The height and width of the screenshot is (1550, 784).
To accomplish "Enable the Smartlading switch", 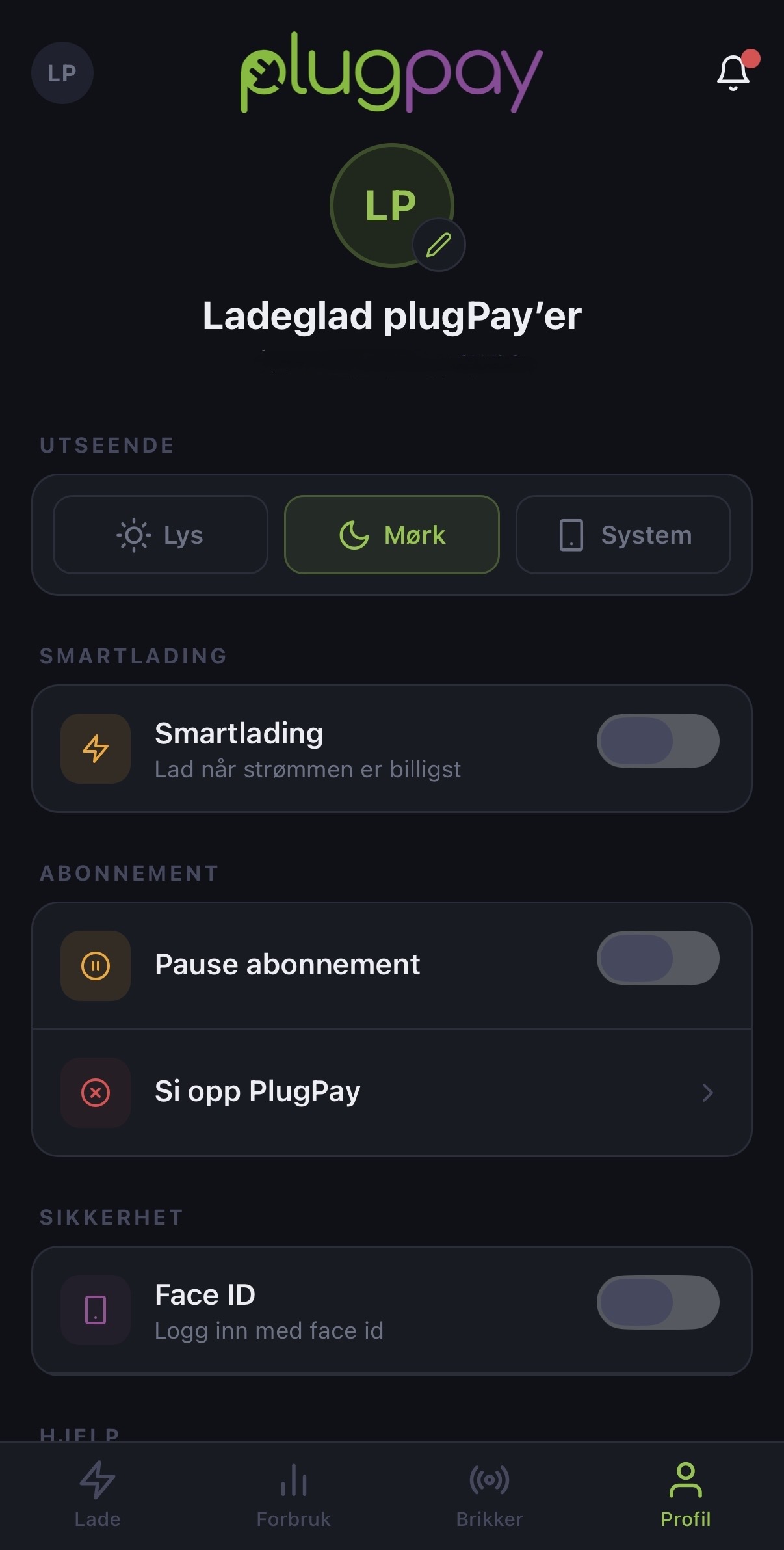I will pyautogui.click(x=658, y=741).
